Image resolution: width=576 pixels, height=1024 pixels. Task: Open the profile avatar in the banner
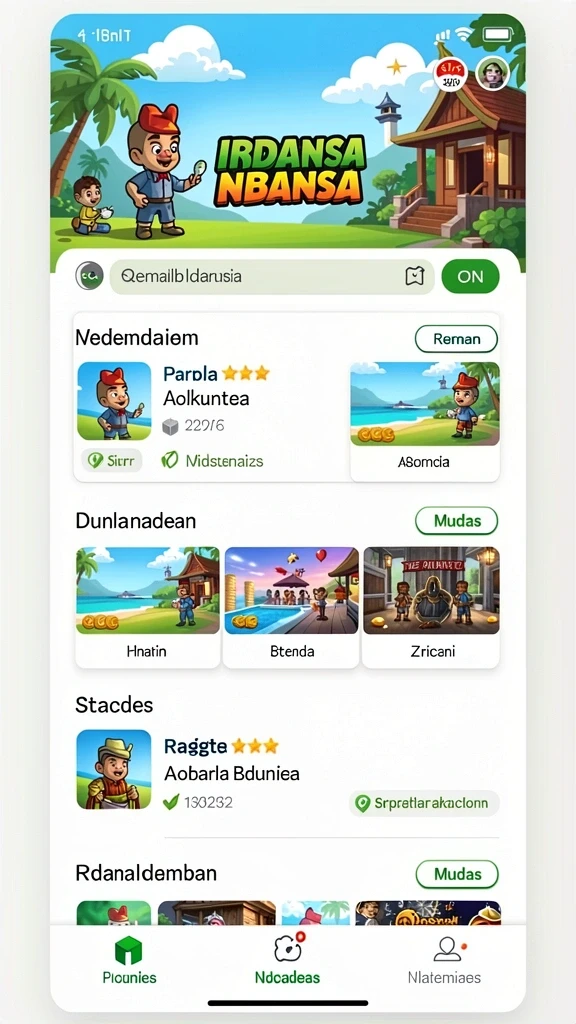click(x=492, y=73)
